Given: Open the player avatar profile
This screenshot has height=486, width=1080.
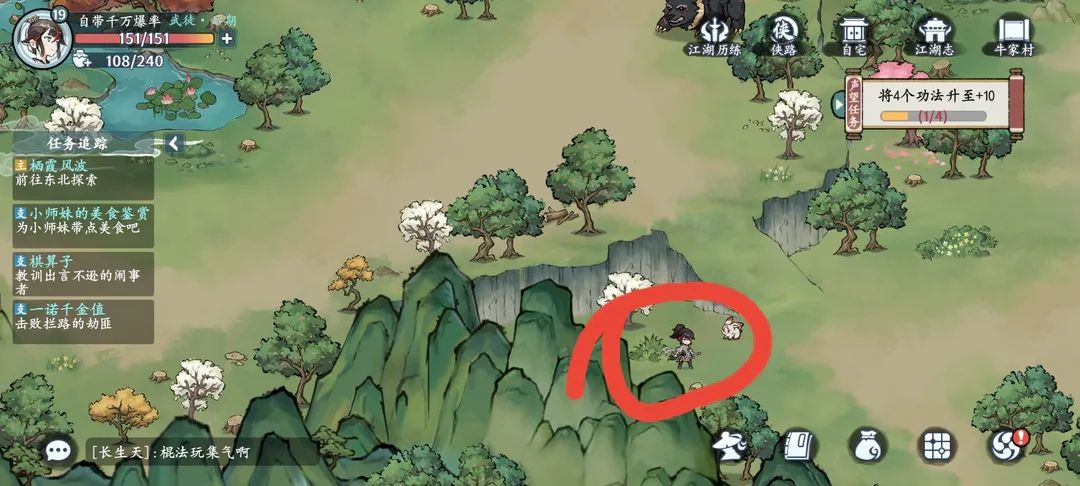Looking at the screenshot, I should tap(41, 36).
